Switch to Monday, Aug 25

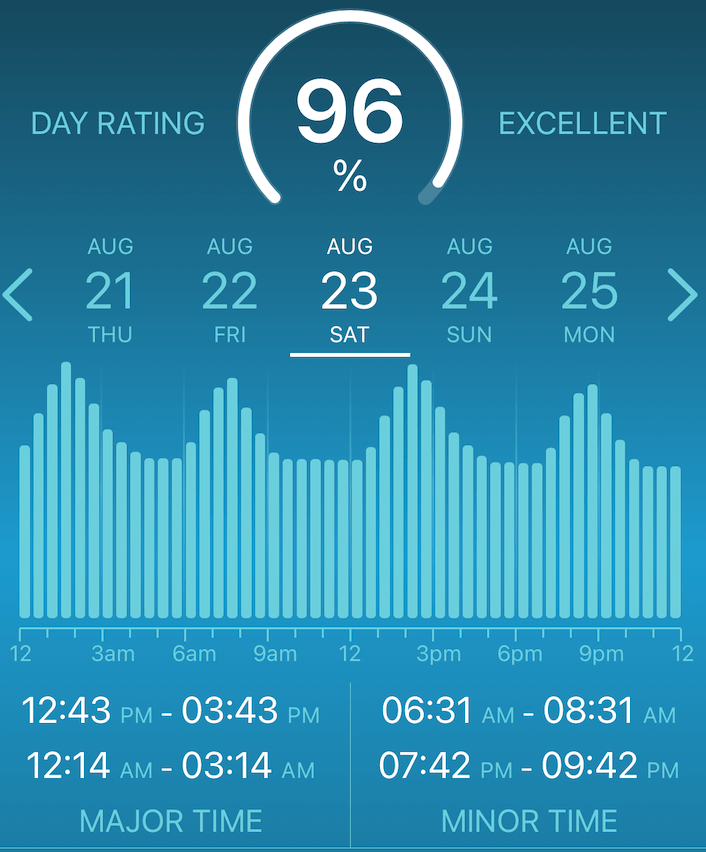click(x=590, y=291)
